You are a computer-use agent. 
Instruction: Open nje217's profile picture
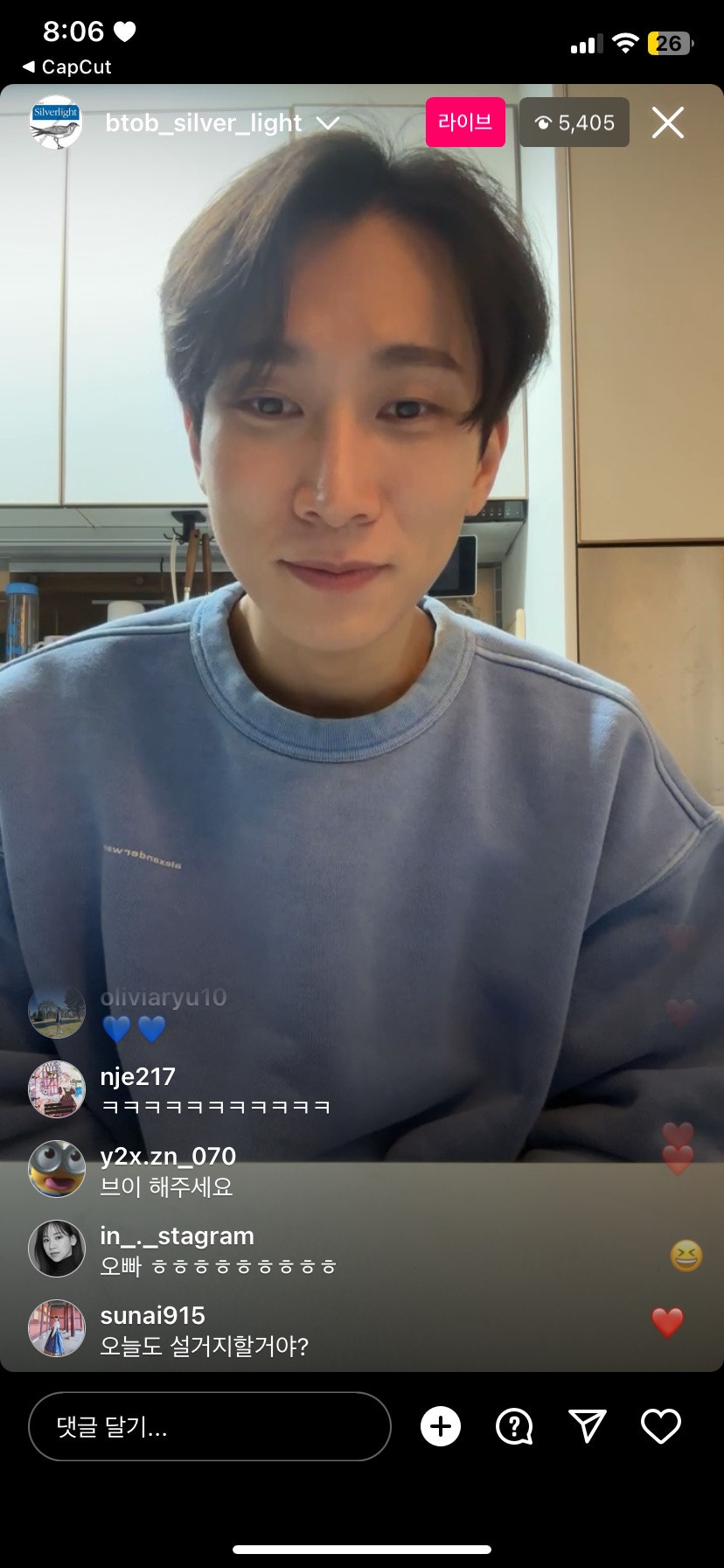56,1088
